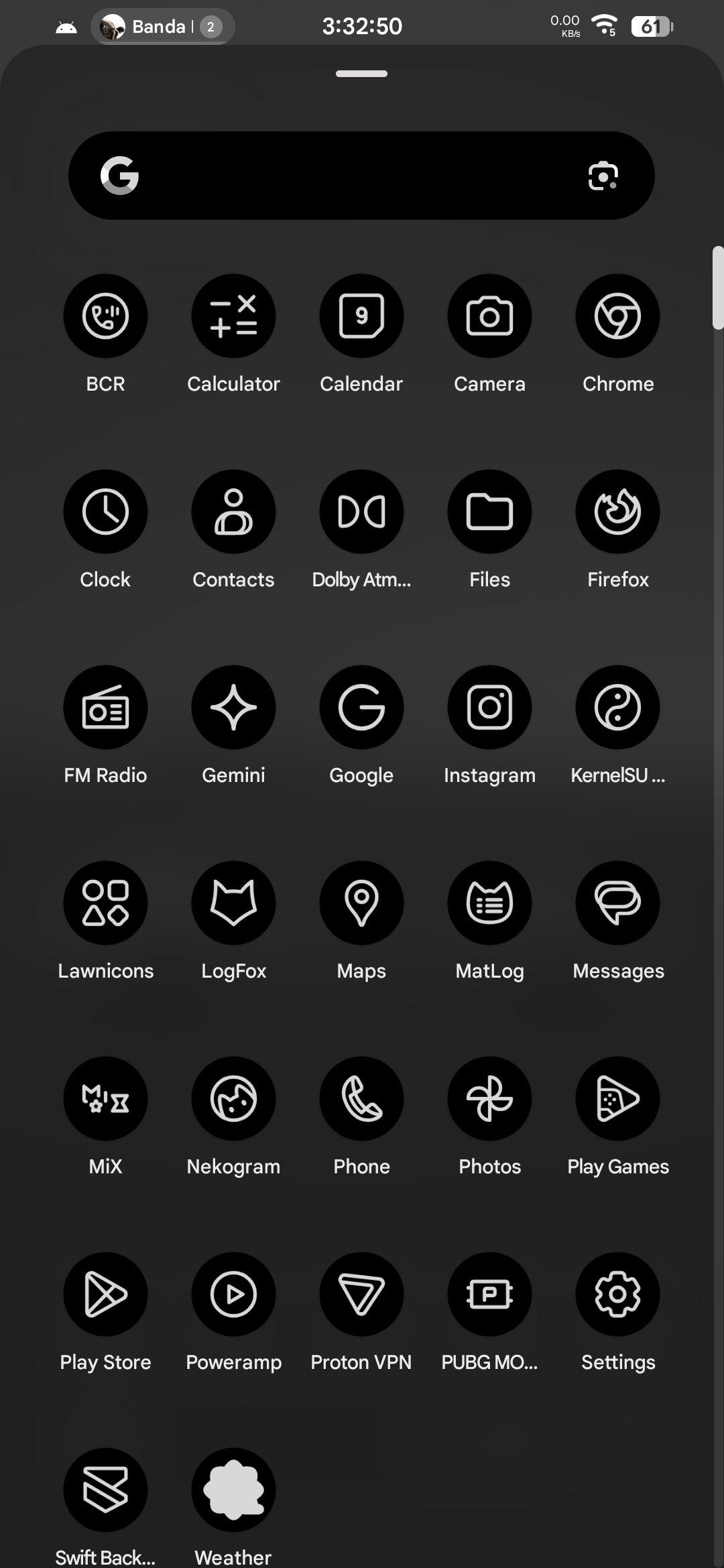Viewport: 724px width, 1568px height.
Task: Open device Settings
Action: (617, 1295)
